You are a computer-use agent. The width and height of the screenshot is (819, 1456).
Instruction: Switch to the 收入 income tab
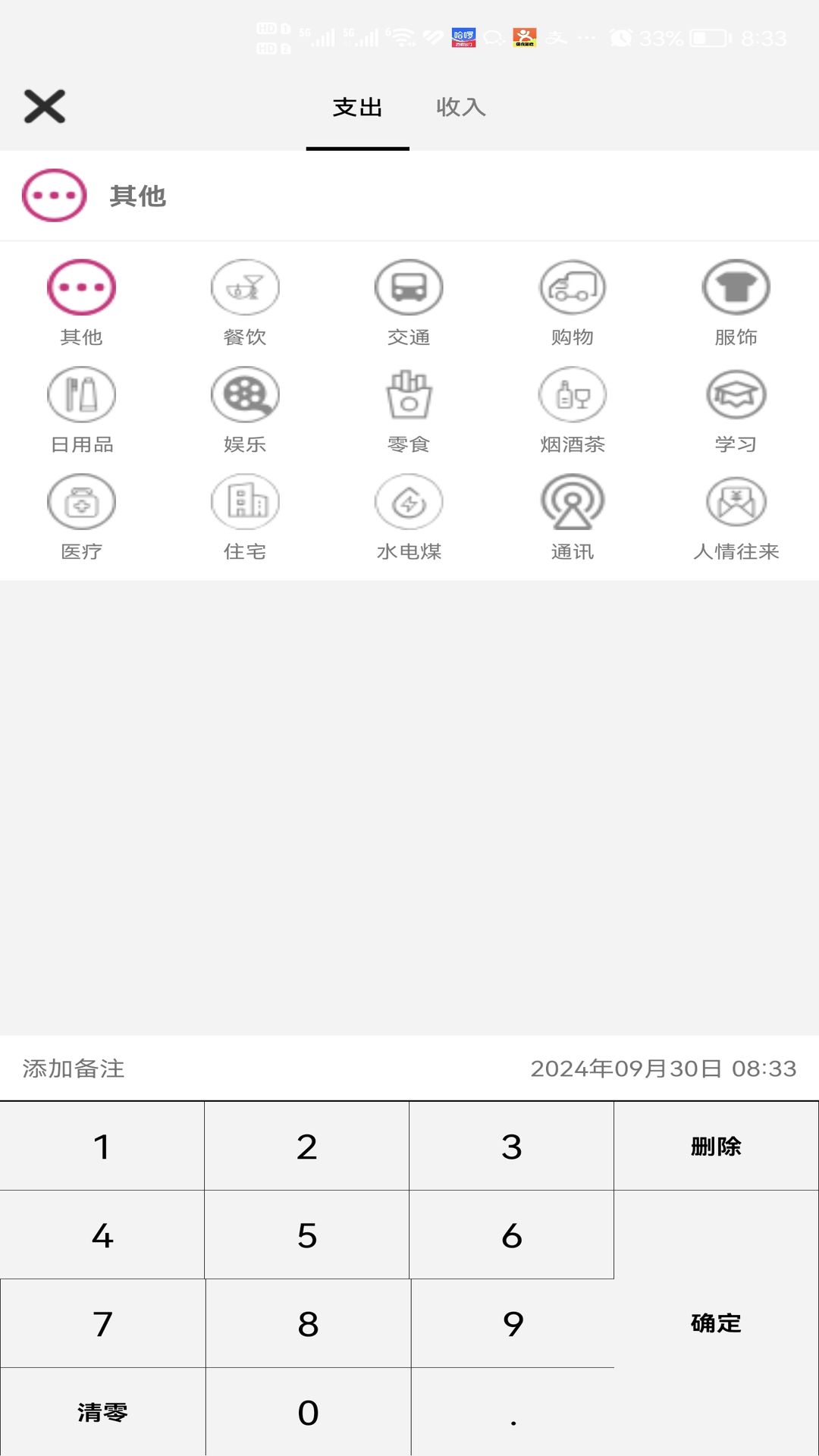(x=461, y=108)
